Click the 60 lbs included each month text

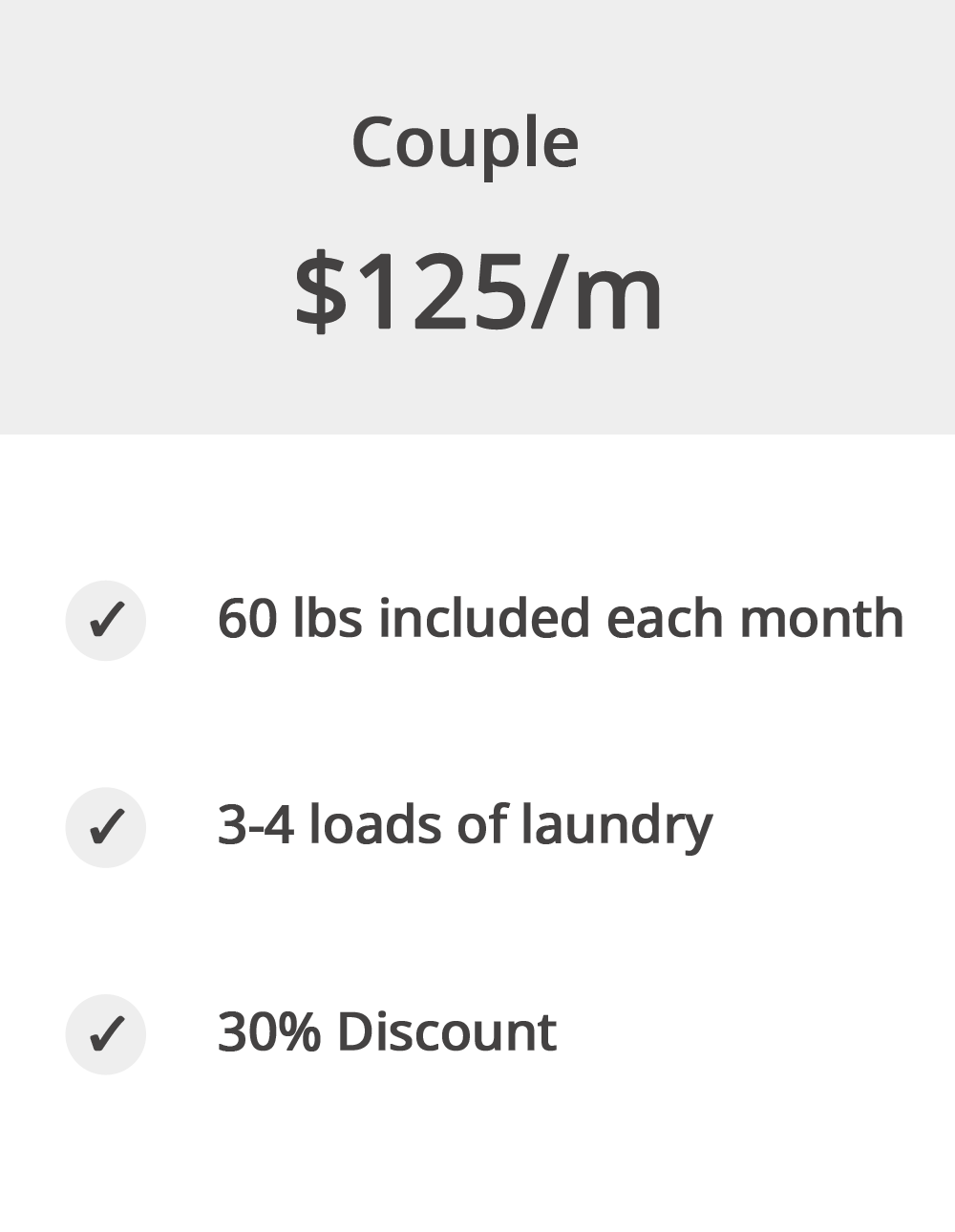(x=561, y=619)
